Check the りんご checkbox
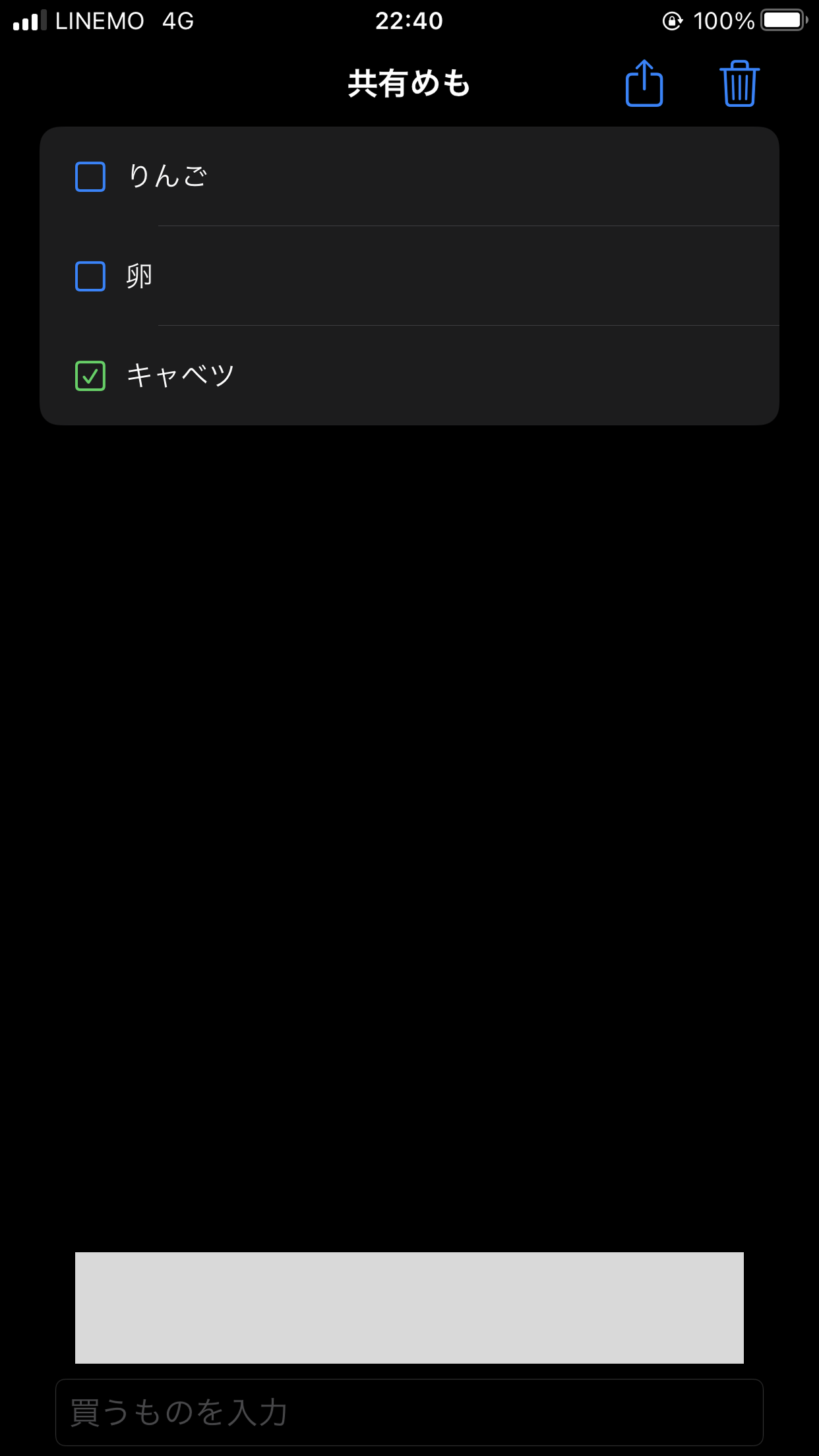 (90, 175)
